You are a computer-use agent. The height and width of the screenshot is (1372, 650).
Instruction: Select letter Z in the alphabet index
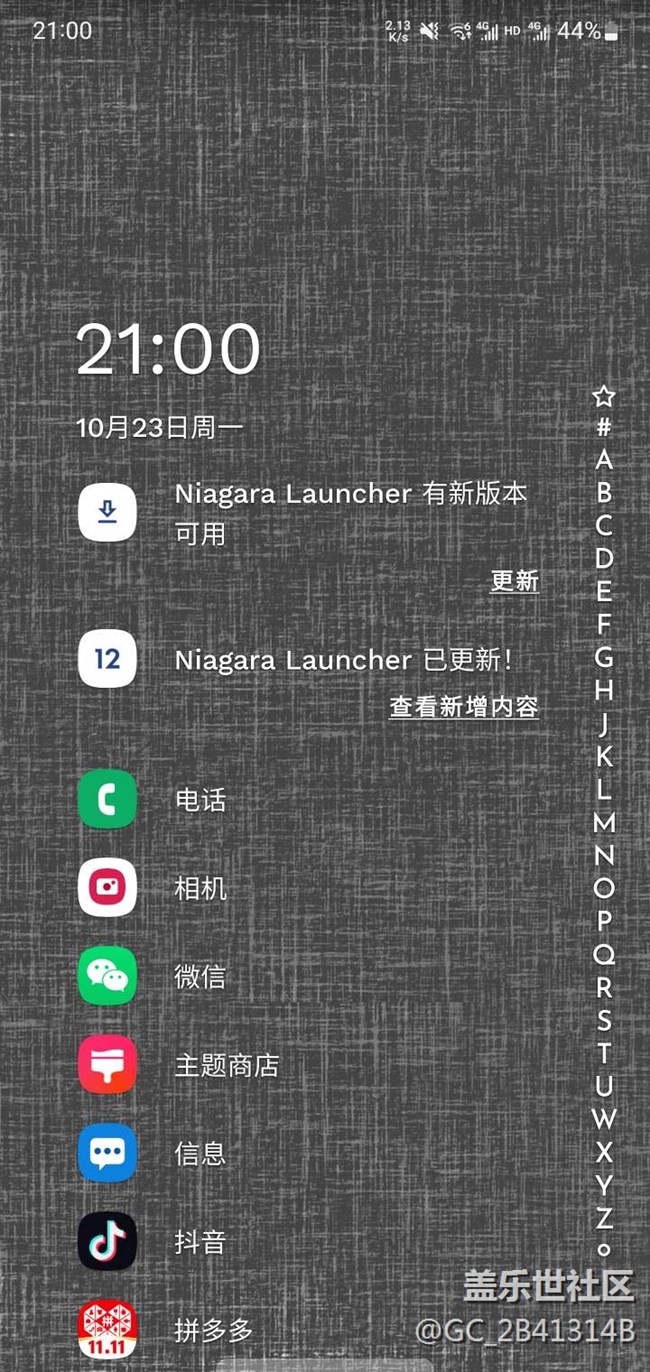click(603, 1217)
